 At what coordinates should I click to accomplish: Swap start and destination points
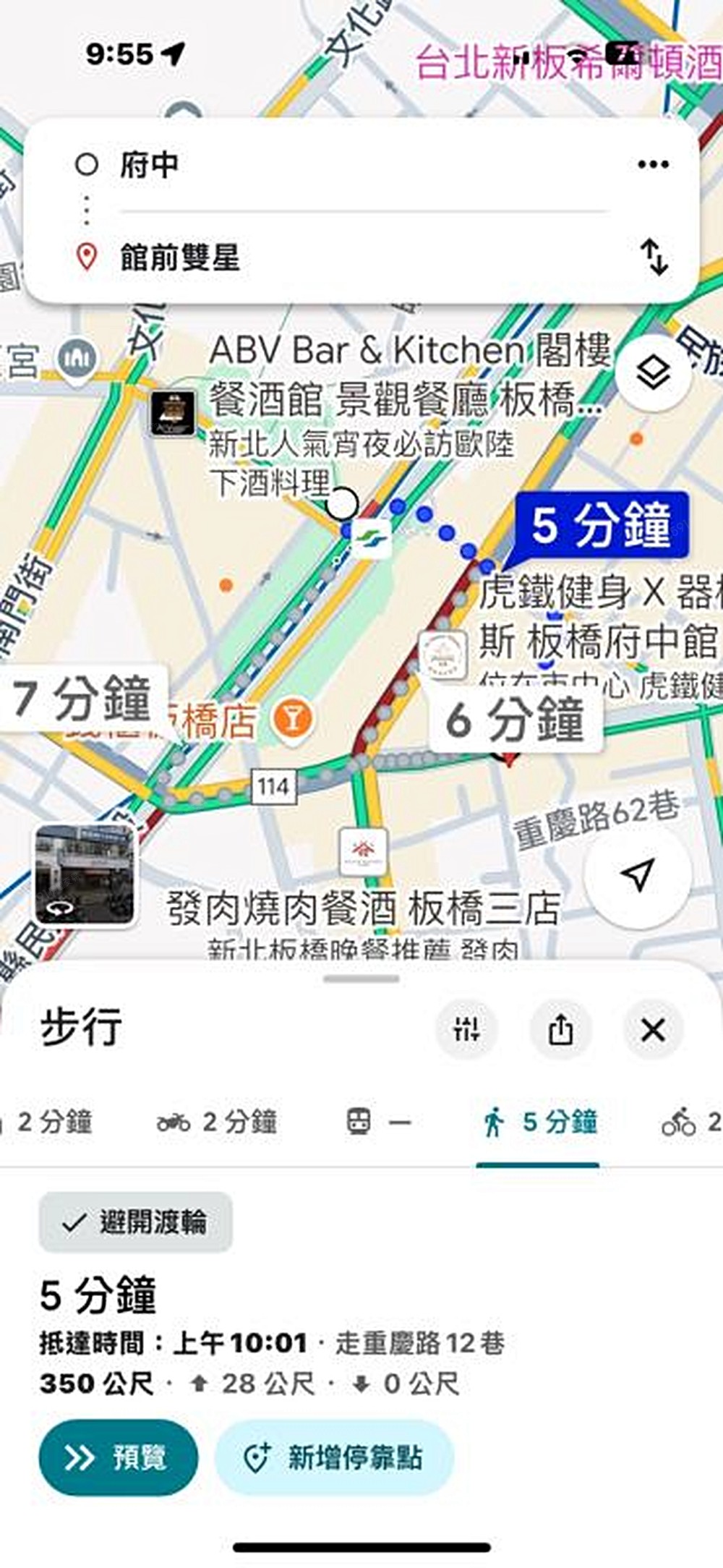pos(654,257)
